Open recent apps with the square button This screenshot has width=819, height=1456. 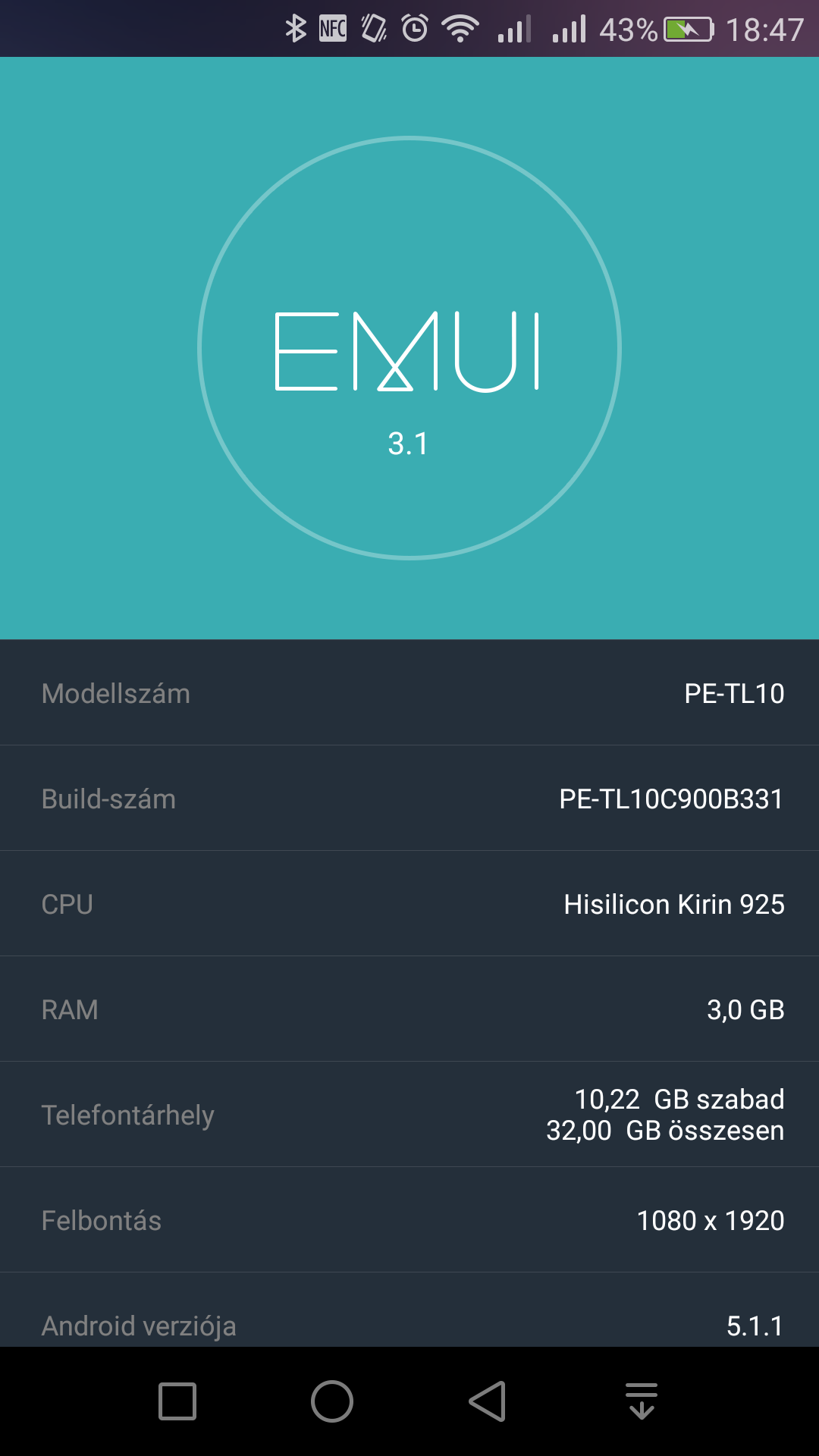coord(177,1401)
